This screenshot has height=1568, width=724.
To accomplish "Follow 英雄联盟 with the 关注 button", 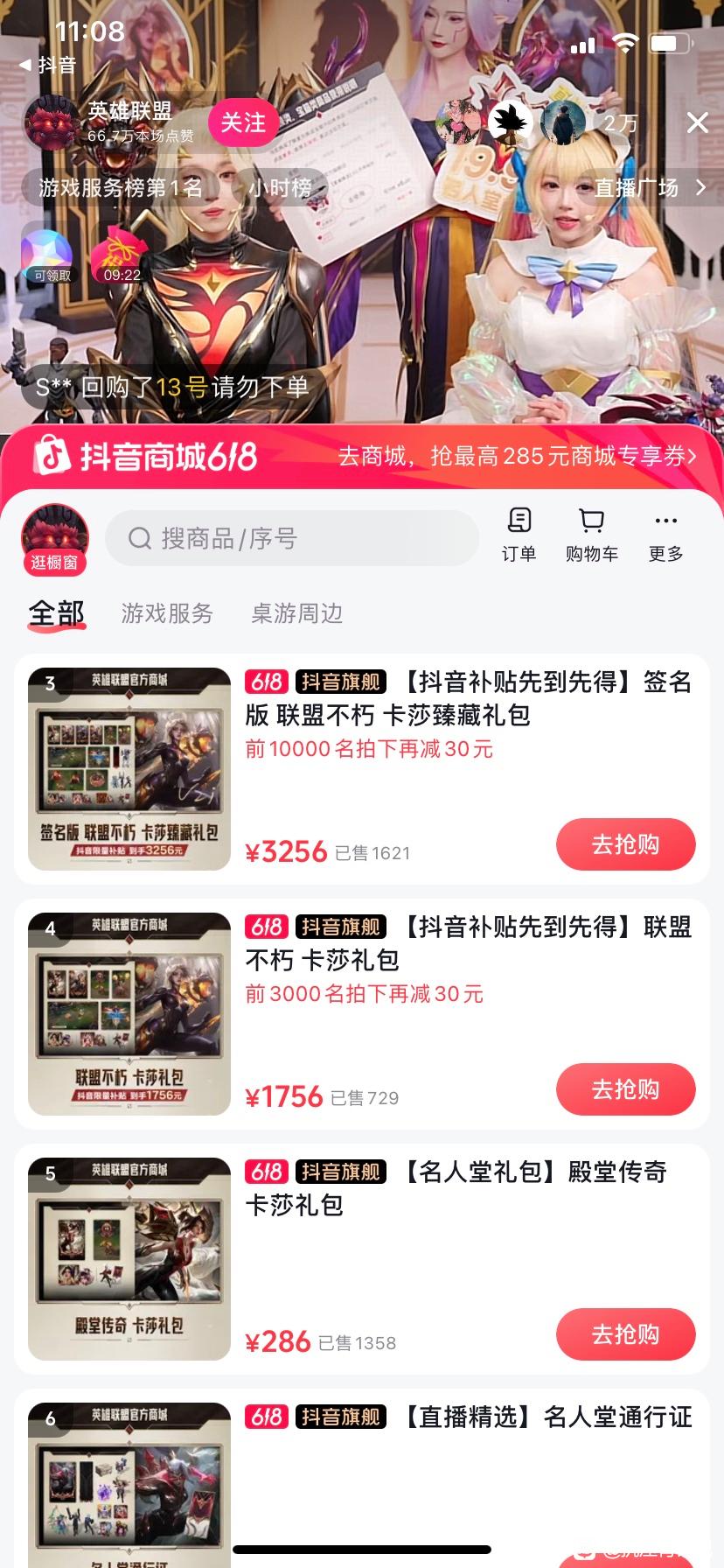I will 242,122.
